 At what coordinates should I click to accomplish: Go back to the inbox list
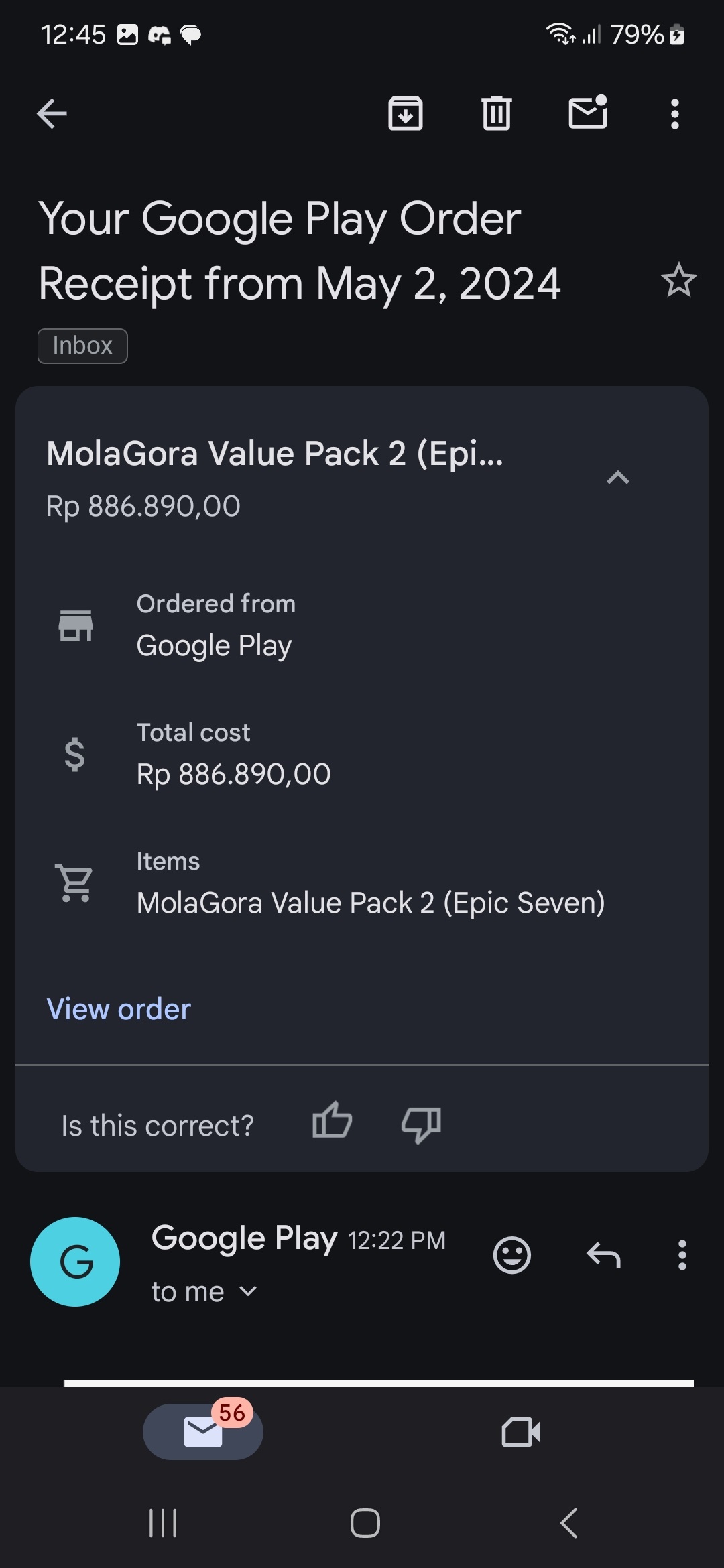coord(52,113)
